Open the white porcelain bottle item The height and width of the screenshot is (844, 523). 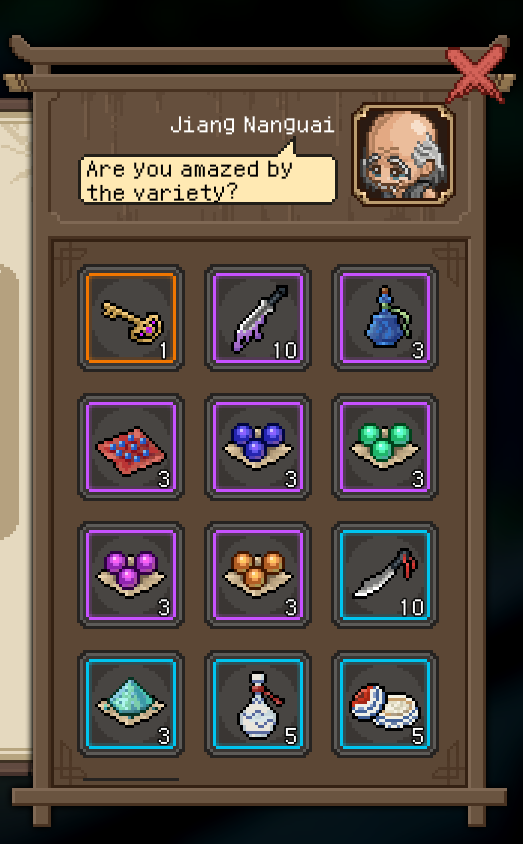coord(258,704)
